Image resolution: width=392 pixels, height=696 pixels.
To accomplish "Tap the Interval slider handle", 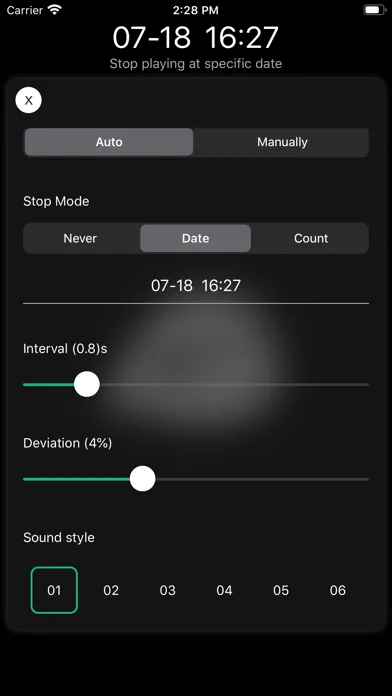I will tap(87, 384).
